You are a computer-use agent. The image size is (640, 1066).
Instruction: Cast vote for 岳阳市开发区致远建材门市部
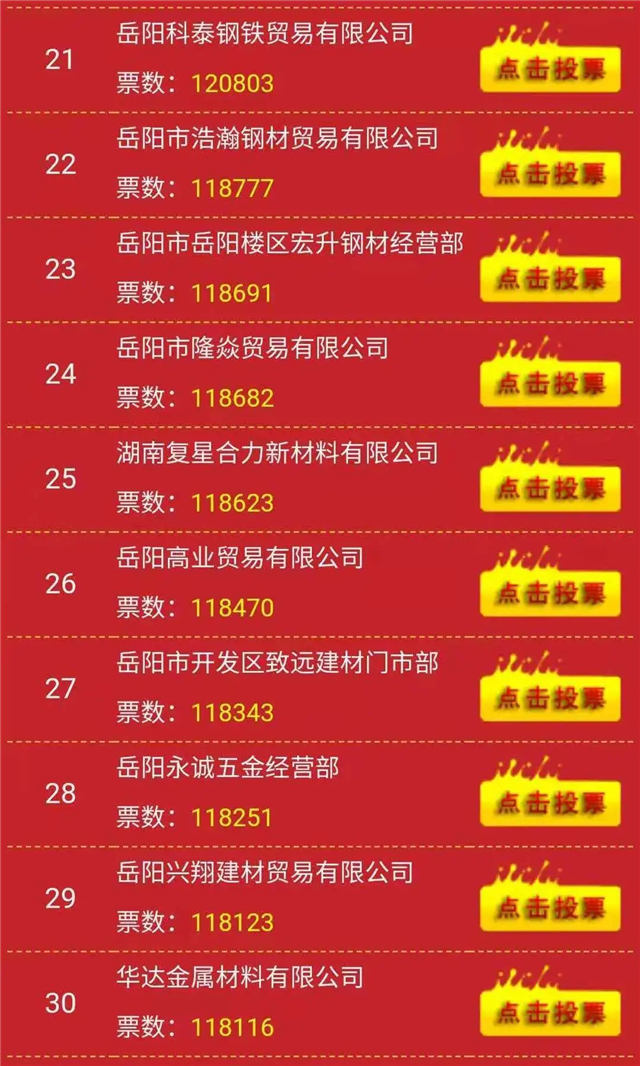pyautogui.click(x=550, y=698)
